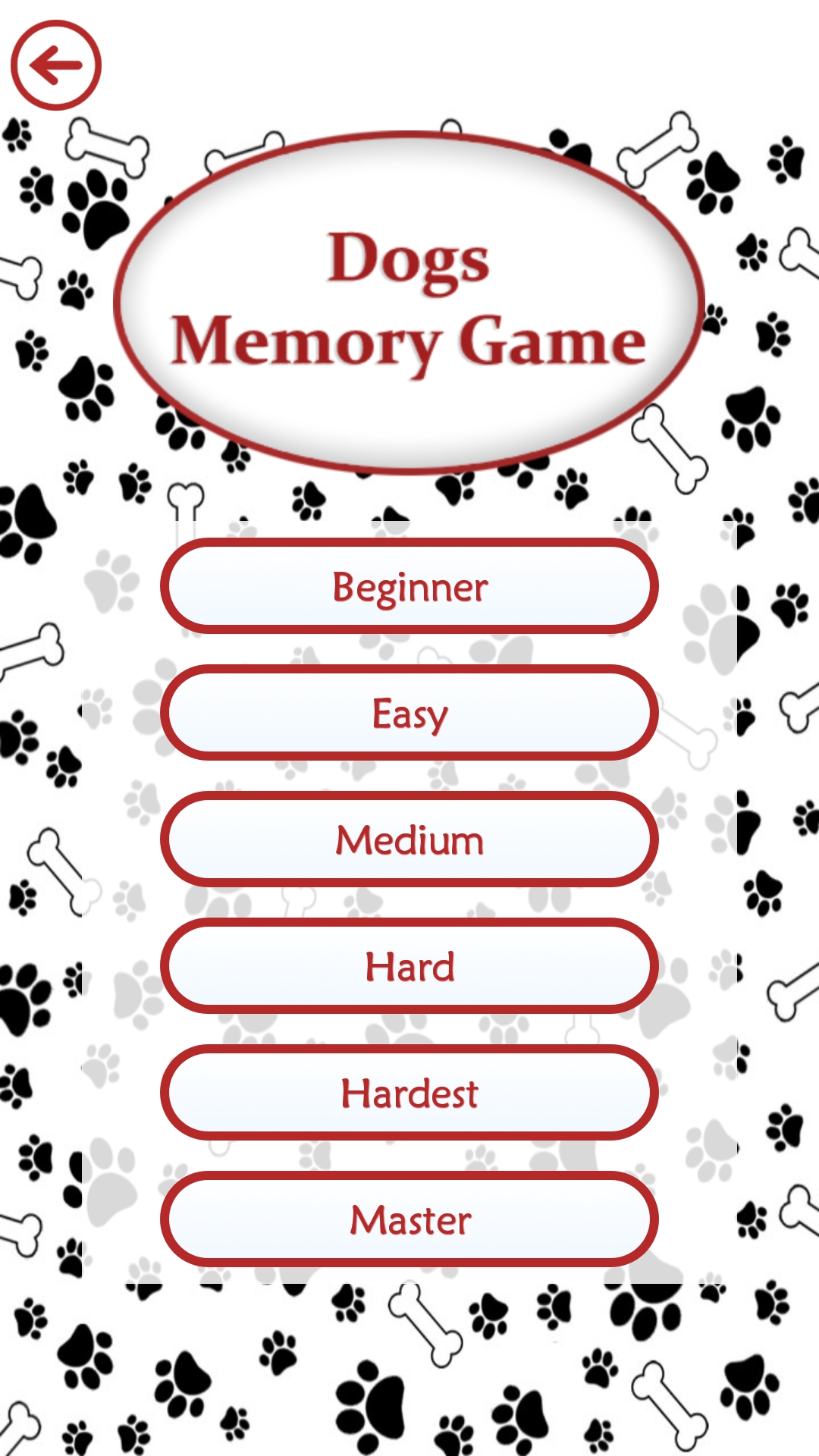
Task: Start a Medium difficulty game
Action: point(409,839)
